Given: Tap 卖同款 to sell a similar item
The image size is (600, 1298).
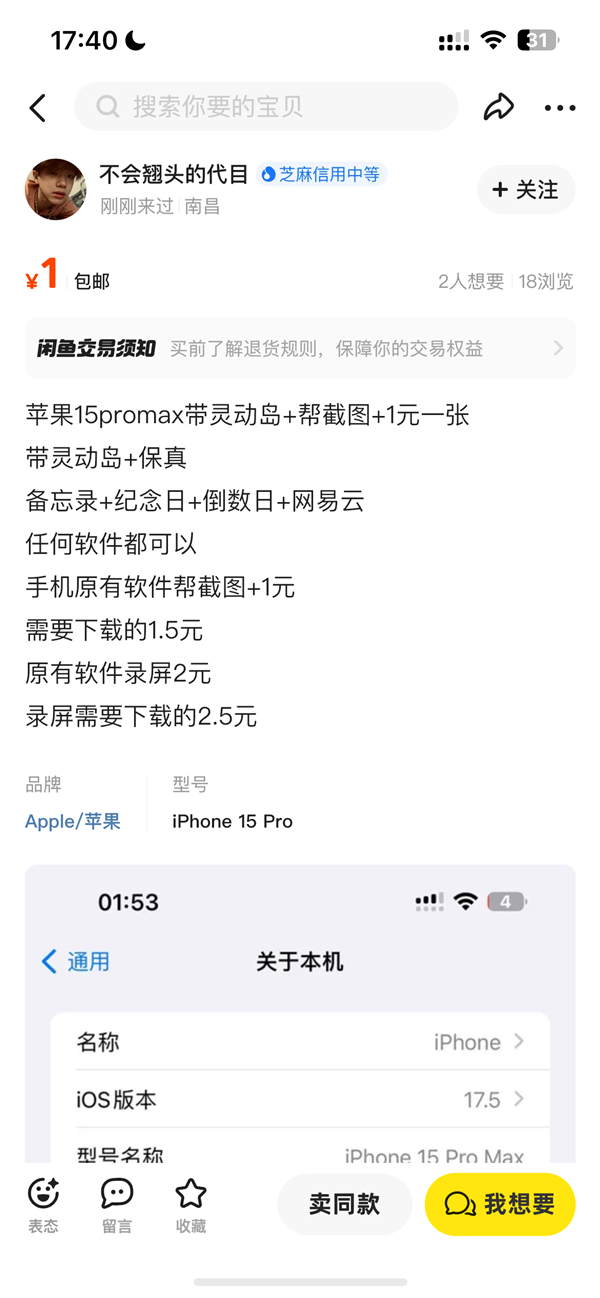Looking at the screenshot, I should [x=344, y=1204].
